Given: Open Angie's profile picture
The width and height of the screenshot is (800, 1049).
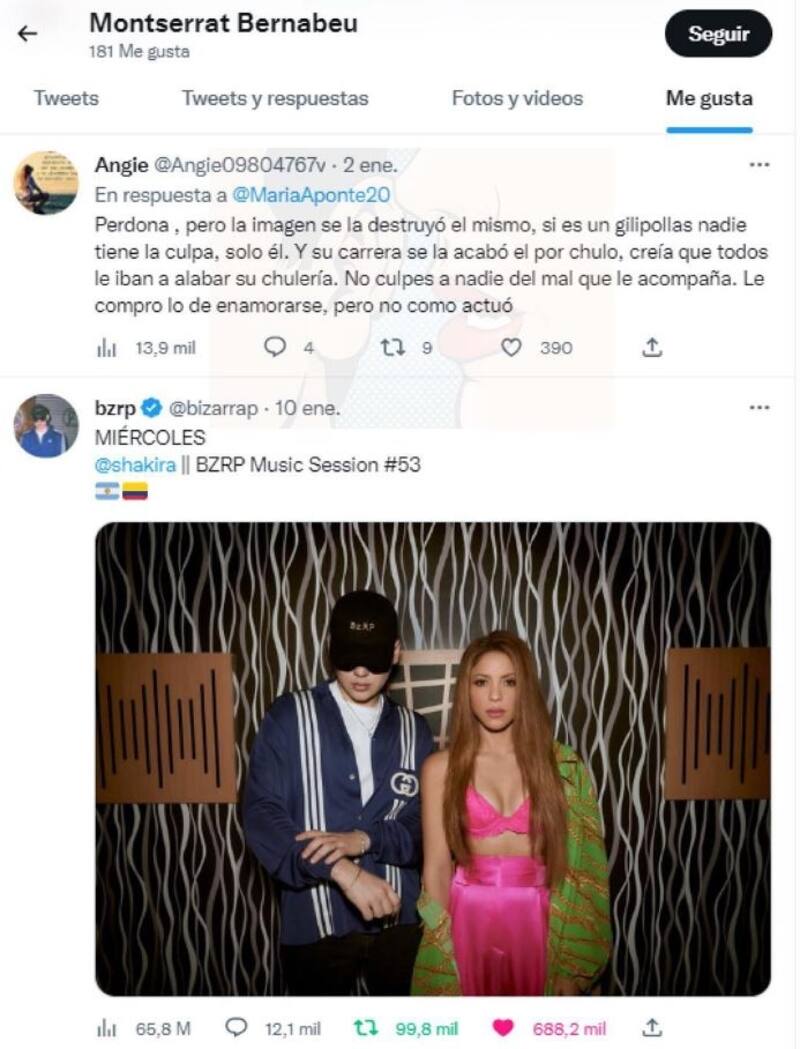Looking at the screenshot, I should pyautogui.click(x=46, y=183).
